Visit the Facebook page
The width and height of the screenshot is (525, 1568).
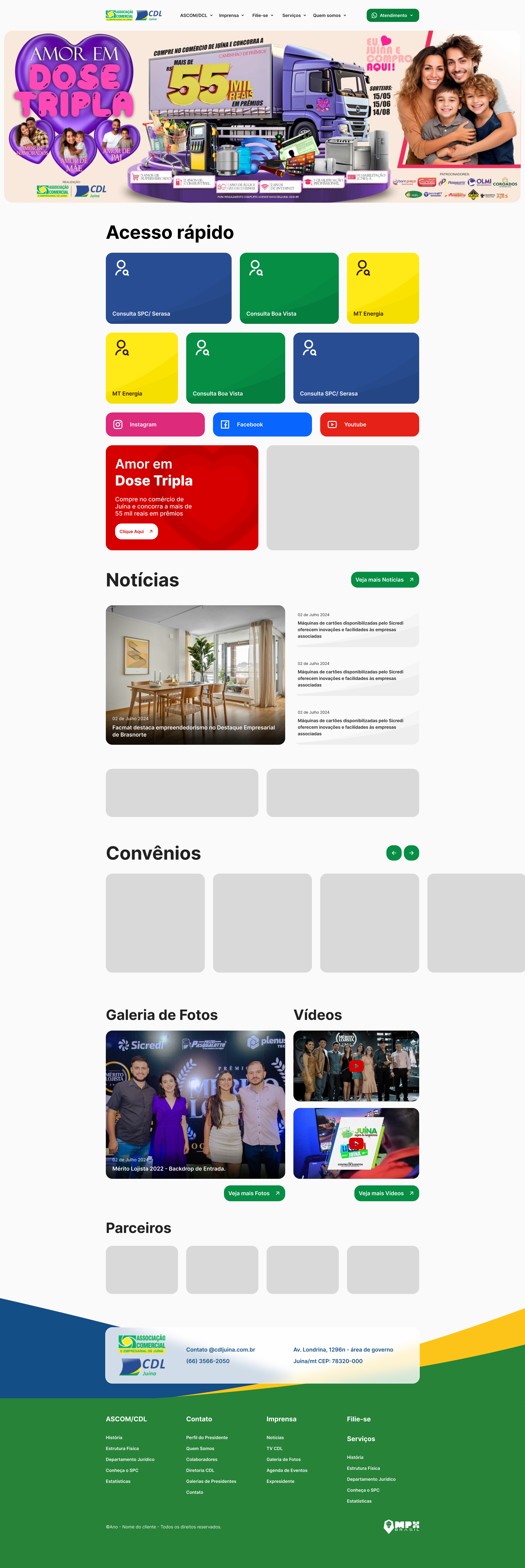262,424
